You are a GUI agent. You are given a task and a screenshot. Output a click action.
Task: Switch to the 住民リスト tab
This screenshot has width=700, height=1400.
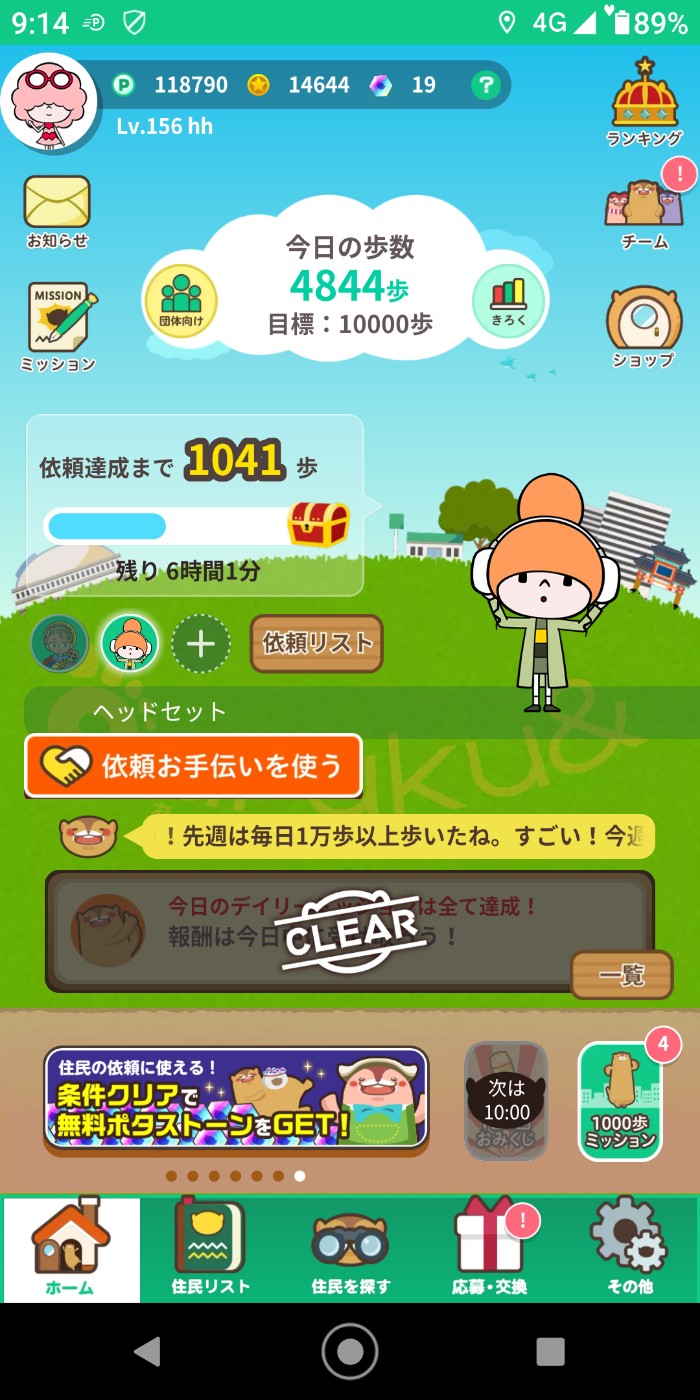[210, 1248]
